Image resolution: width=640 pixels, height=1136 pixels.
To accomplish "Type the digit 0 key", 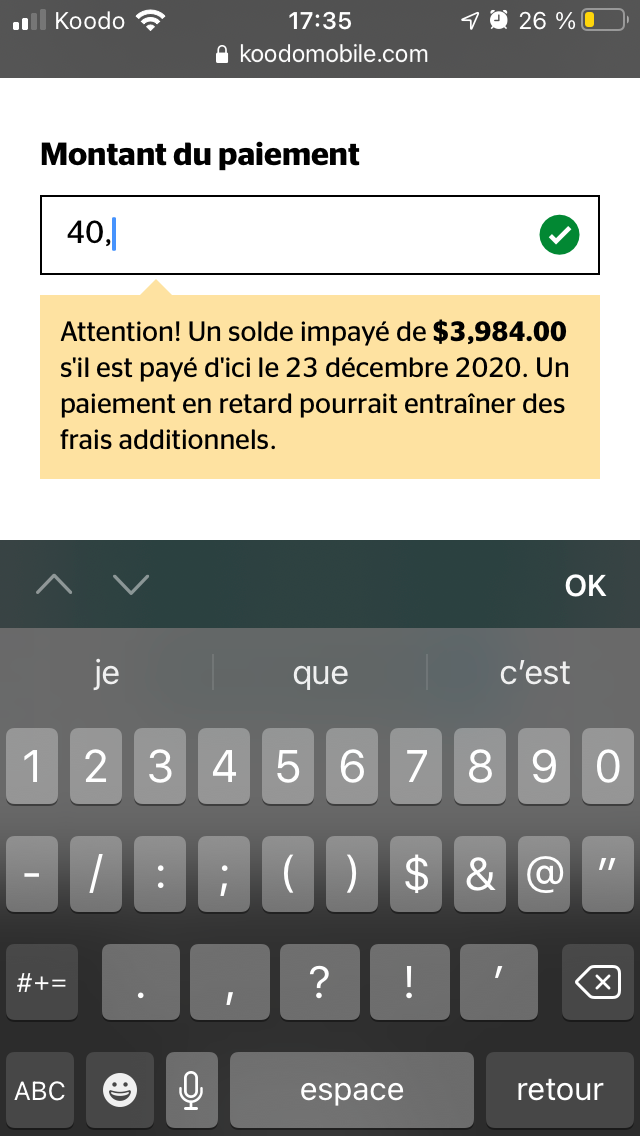I will 608,767.
